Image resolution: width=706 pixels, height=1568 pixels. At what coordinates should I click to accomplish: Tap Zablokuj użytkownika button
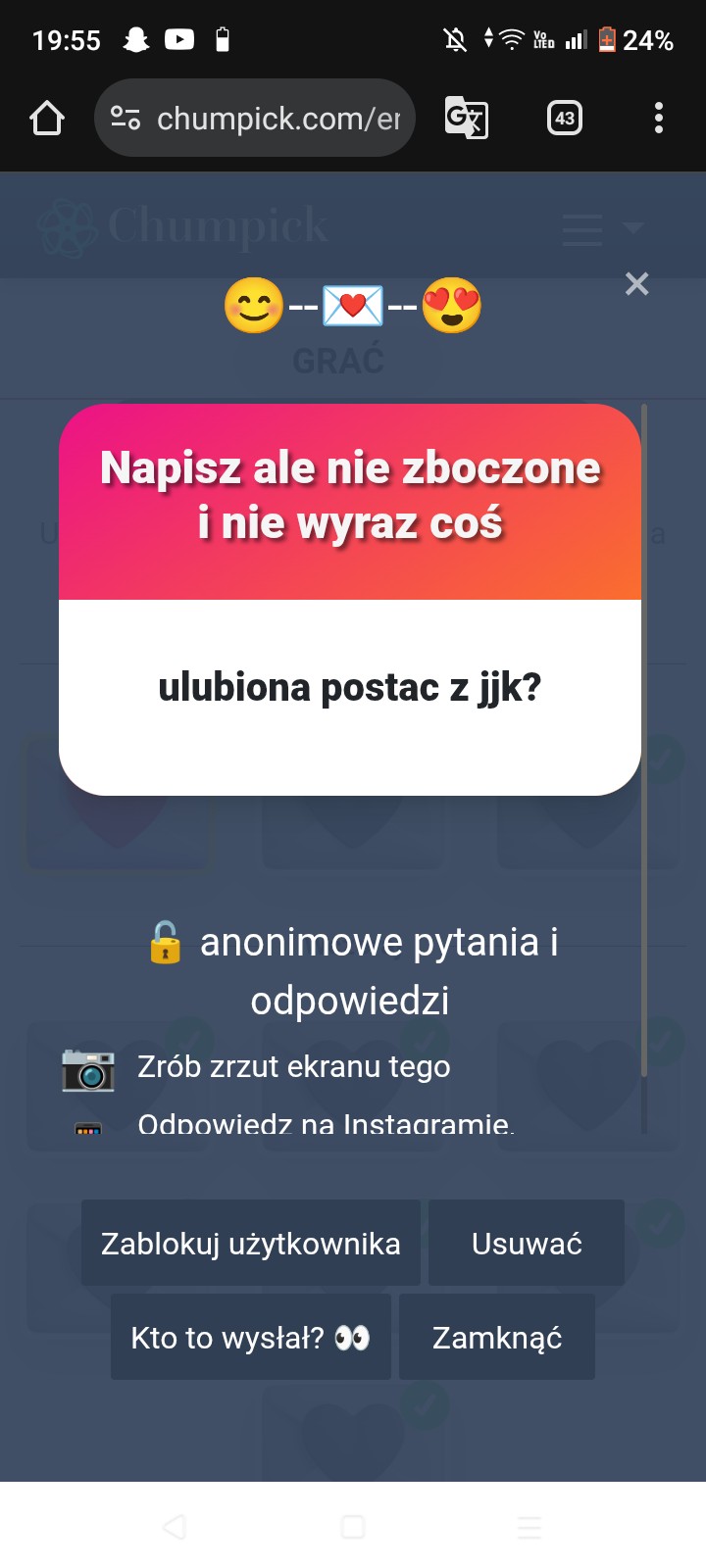click(251, 1243)
